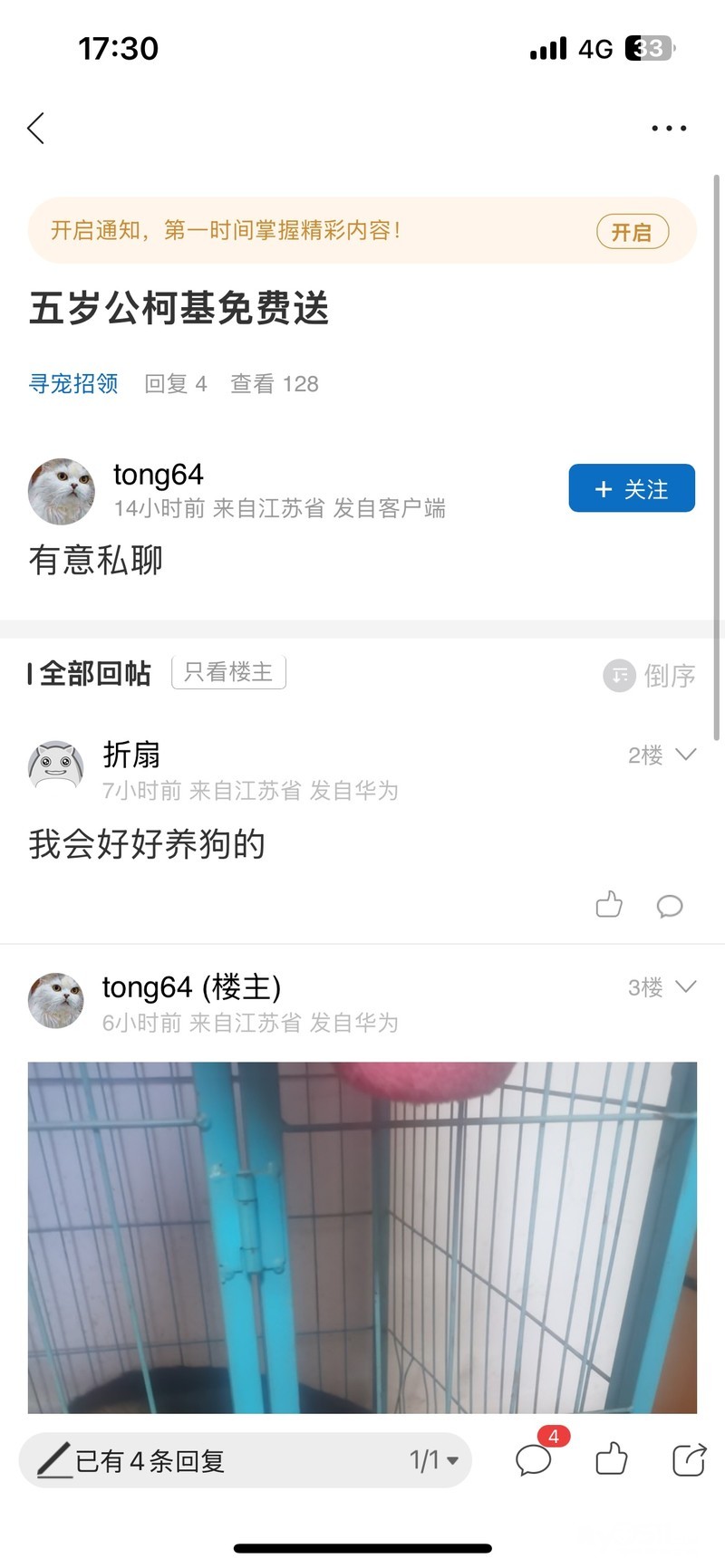This screenshot has width=725, height=1568.
Task: Switch reply order to 倒序
Action: point(650,676)
